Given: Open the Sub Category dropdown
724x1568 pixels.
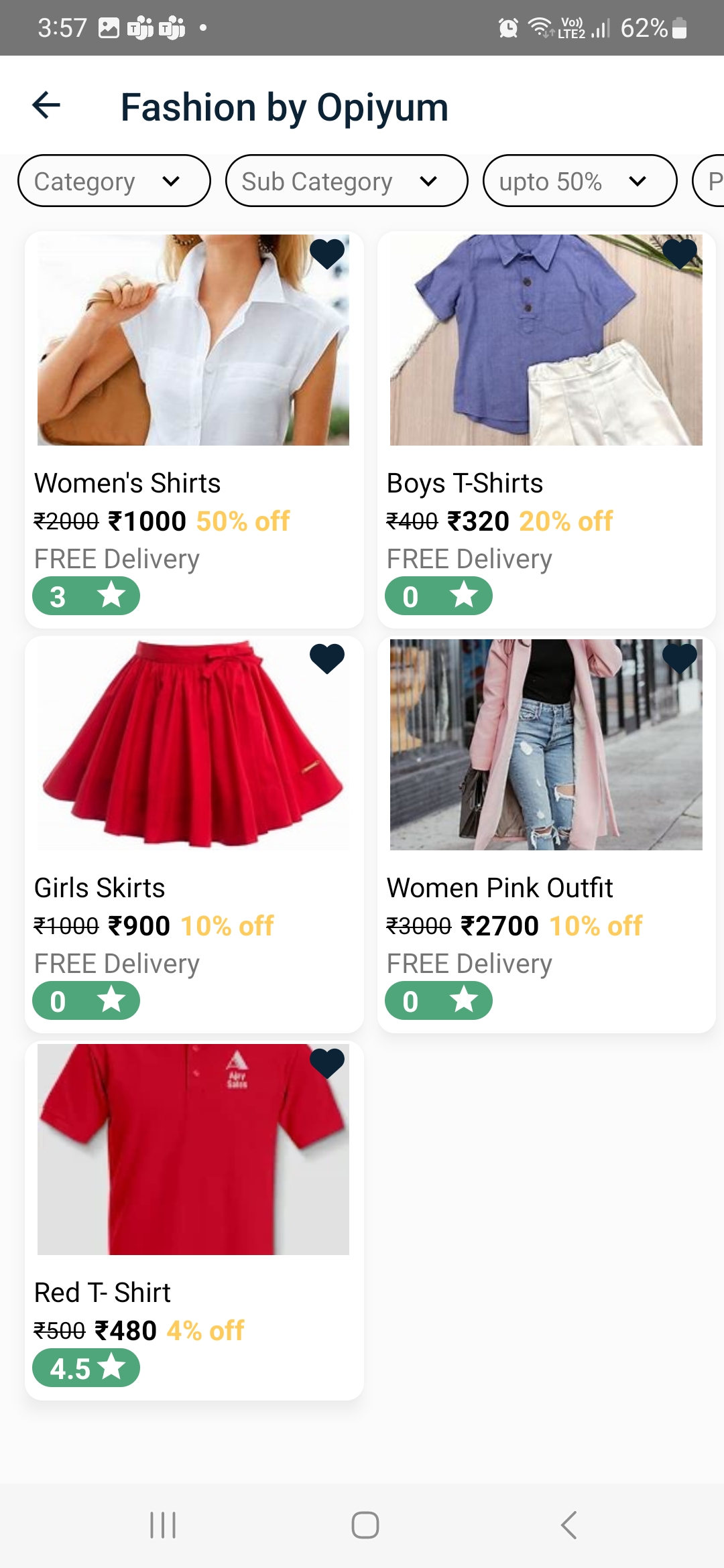Looking at the screenshot, I should pyautogui.click(x=347, y=181).
